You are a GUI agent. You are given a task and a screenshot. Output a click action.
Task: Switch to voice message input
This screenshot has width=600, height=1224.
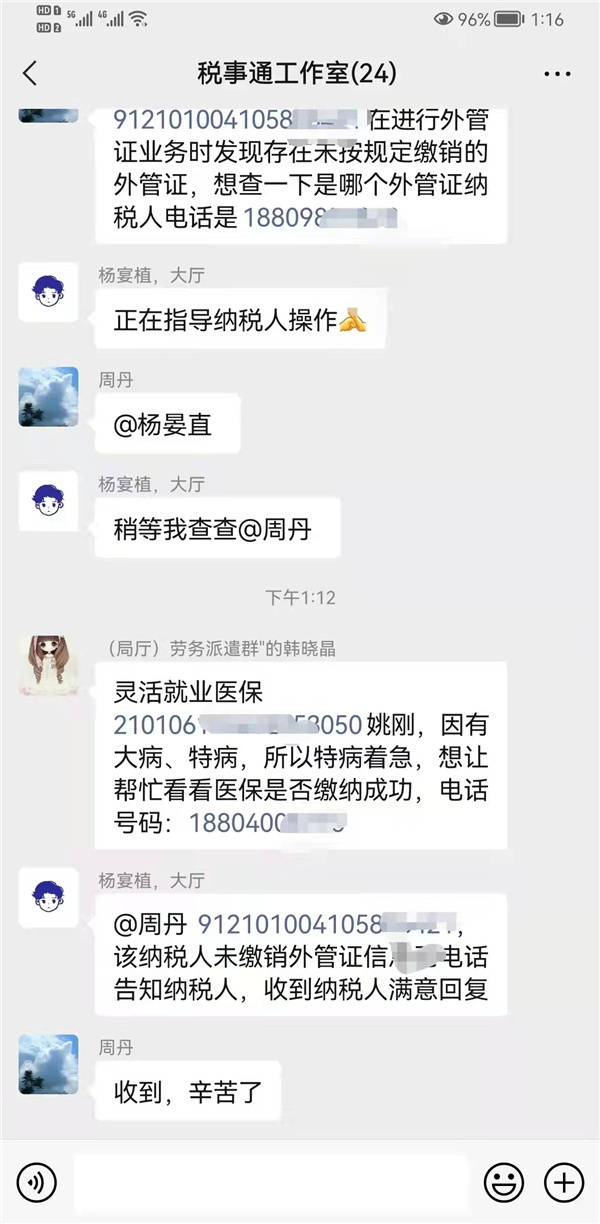[x=37, y=1183]
